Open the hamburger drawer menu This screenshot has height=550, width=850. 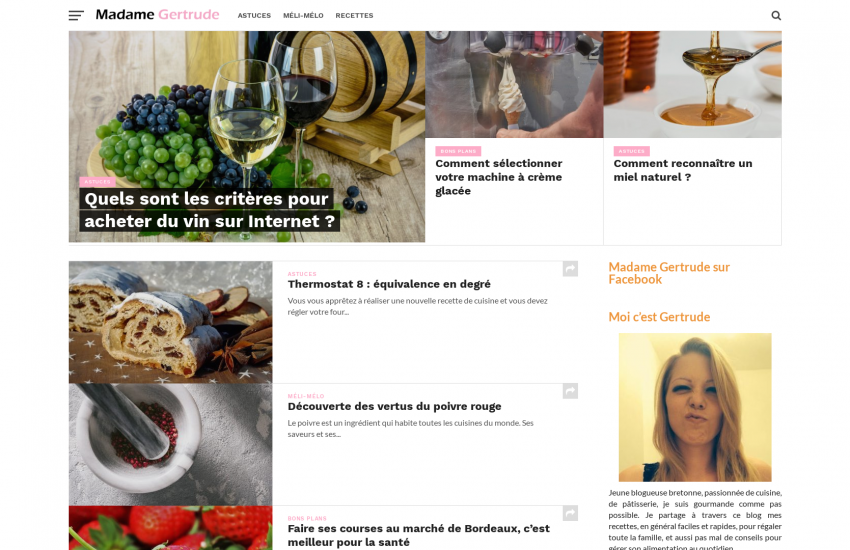coord(76,15)
